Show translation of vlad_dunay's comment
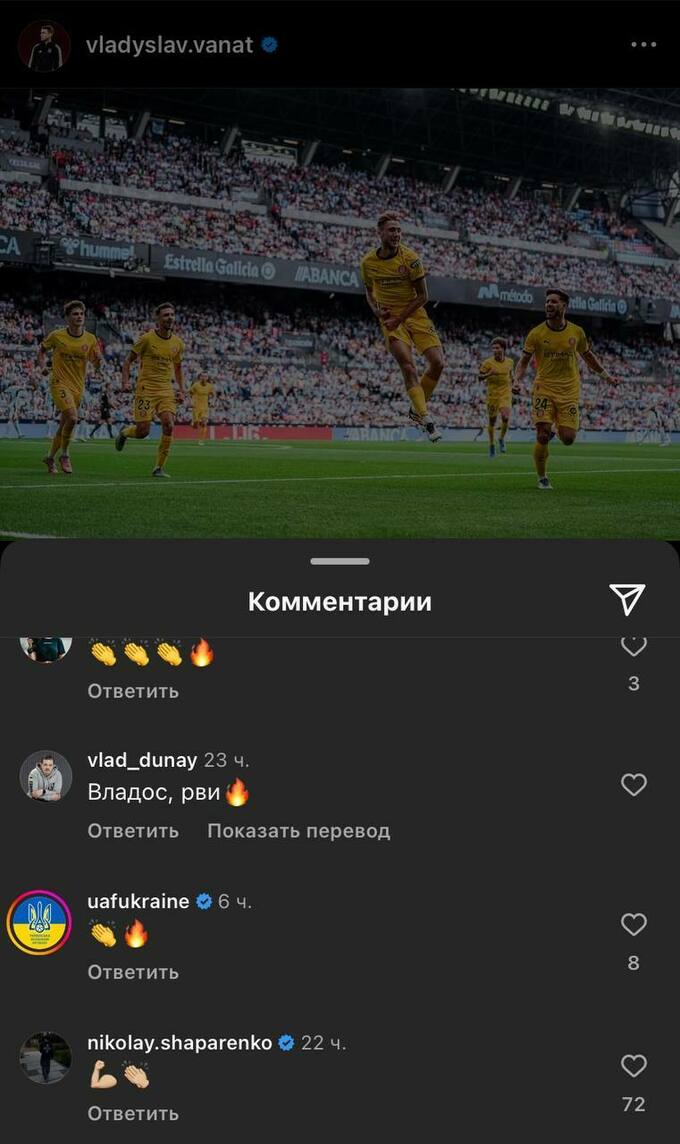The image size is (680, 1144). tap(298, 831)
